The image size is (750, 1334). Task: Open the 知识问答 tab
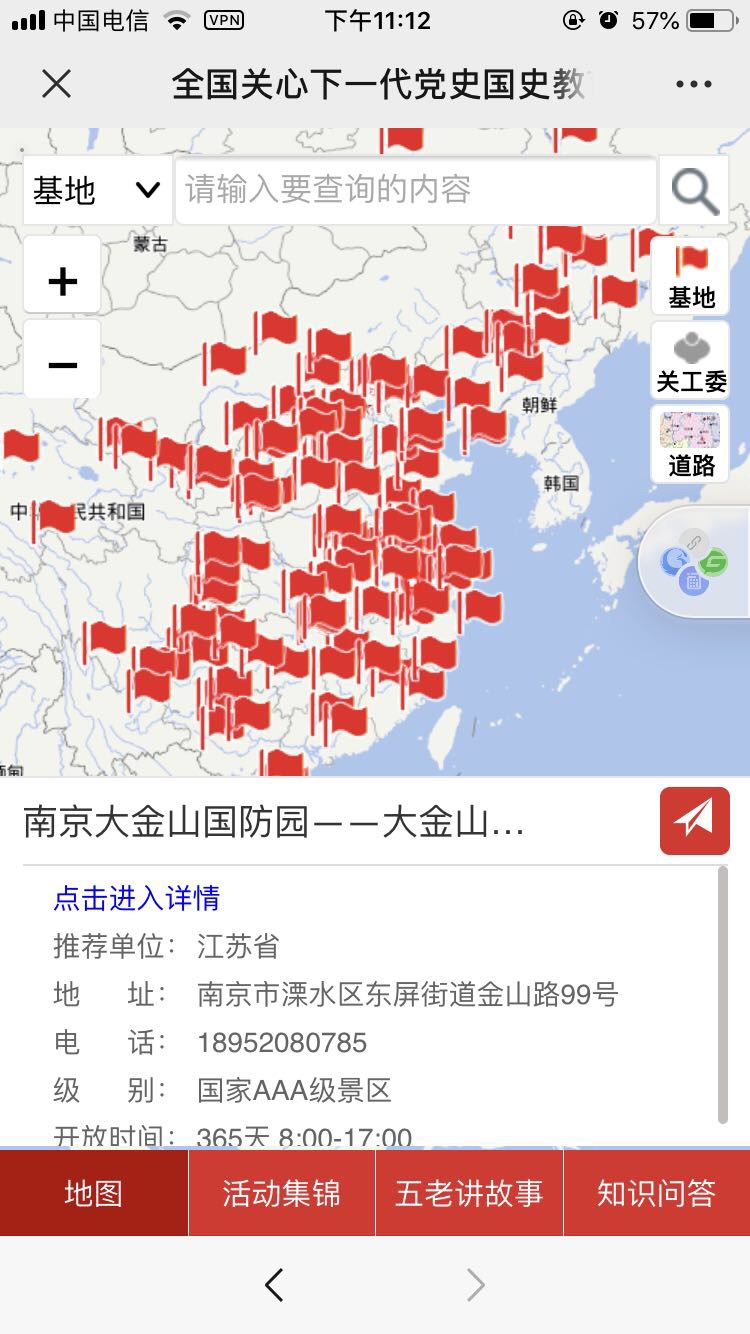657,1193
